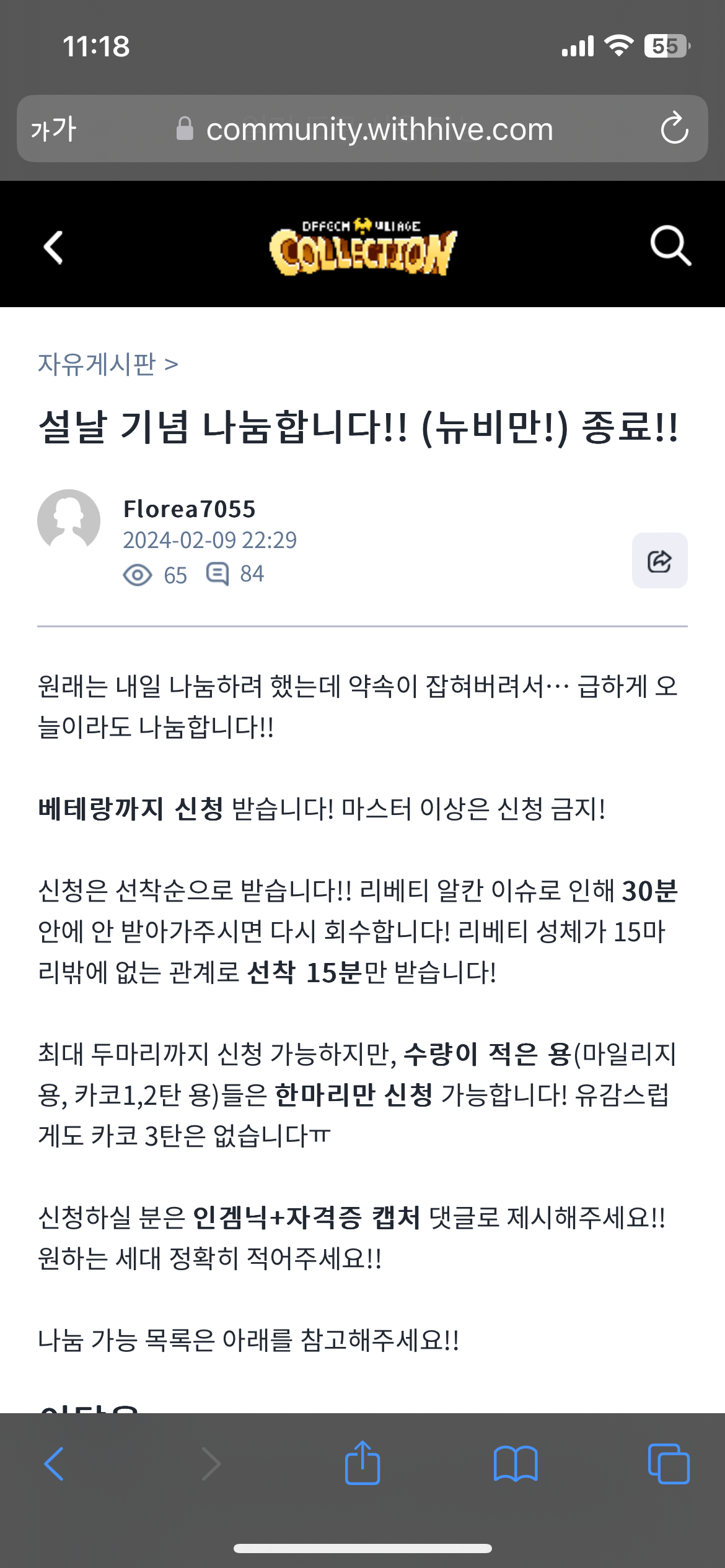725x1568 pixels.
Task: Open the 자유게시판 breadcrumb link
Action: [98, 364]
